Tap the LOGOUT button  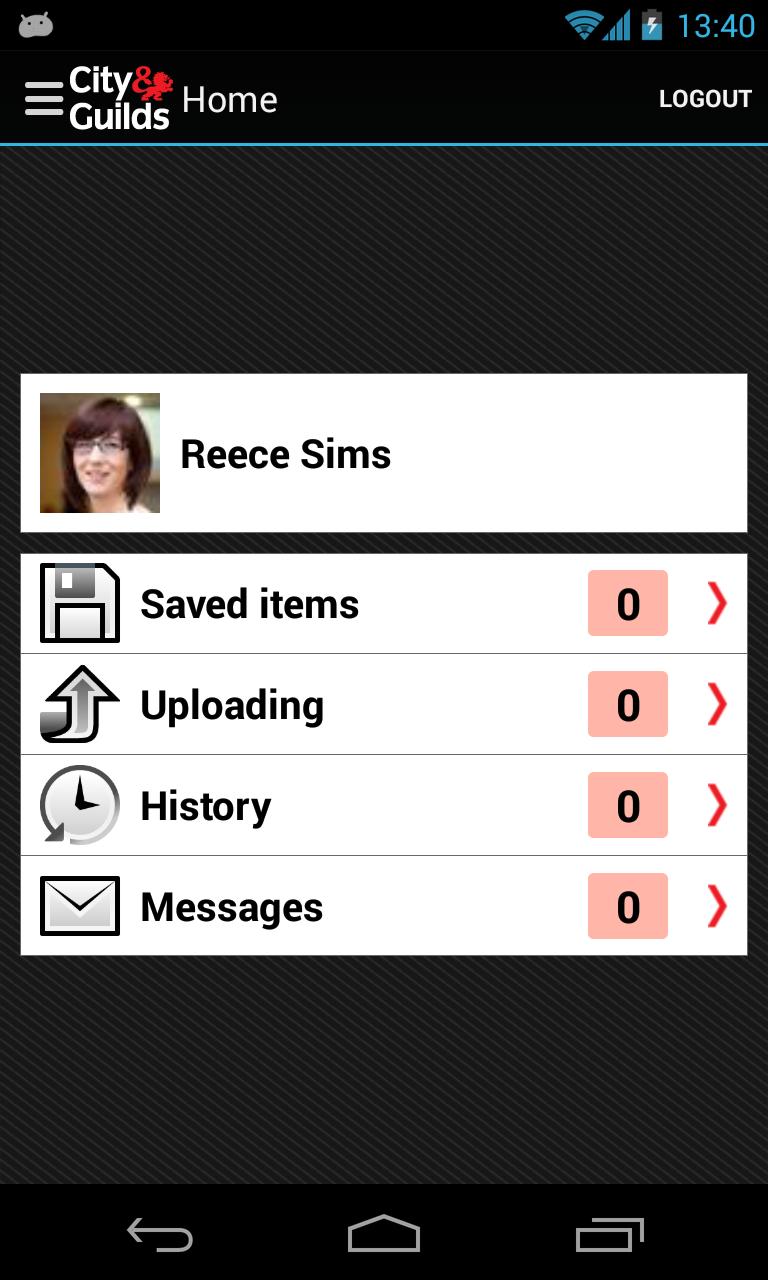(x=705, y=99)
